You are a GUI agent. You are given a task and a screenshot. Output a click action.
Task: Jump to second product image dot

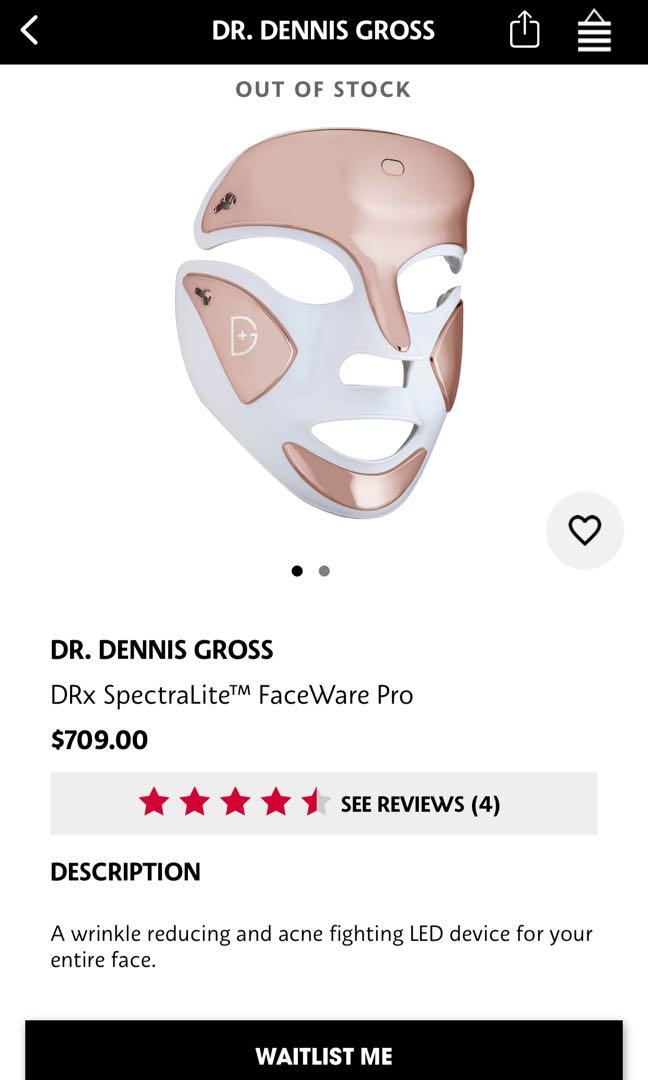point(324,571)
